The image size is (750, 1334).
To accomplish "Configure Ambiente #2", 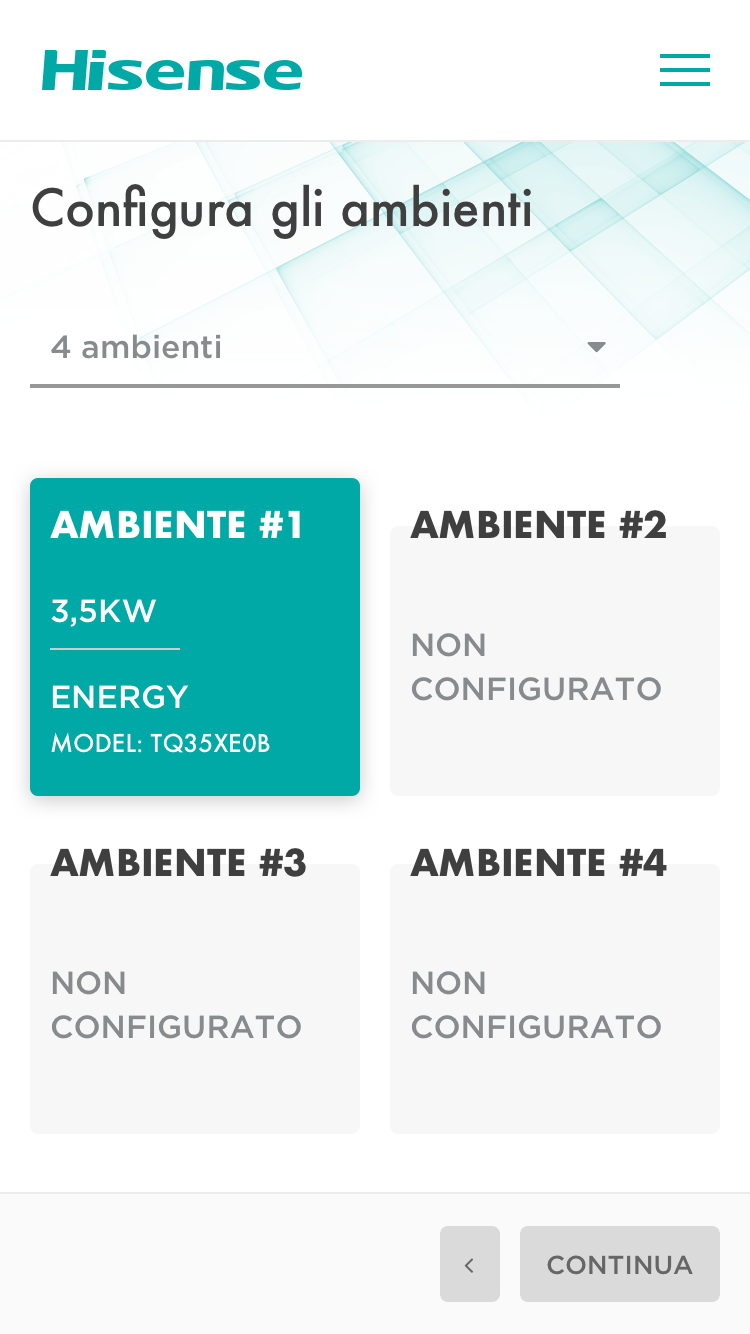I will click(555, 660).
